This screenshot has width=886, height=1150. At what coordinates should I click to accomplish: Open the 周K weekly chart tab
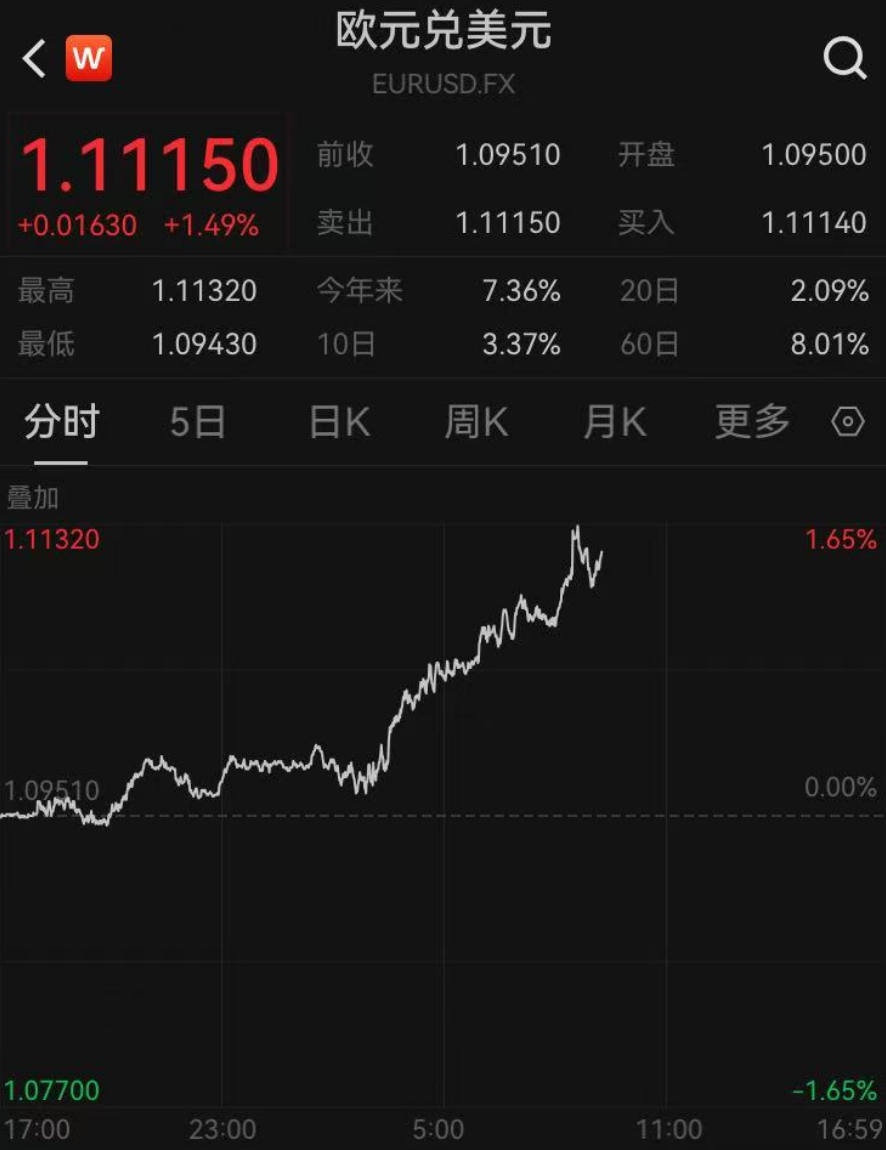476,423
